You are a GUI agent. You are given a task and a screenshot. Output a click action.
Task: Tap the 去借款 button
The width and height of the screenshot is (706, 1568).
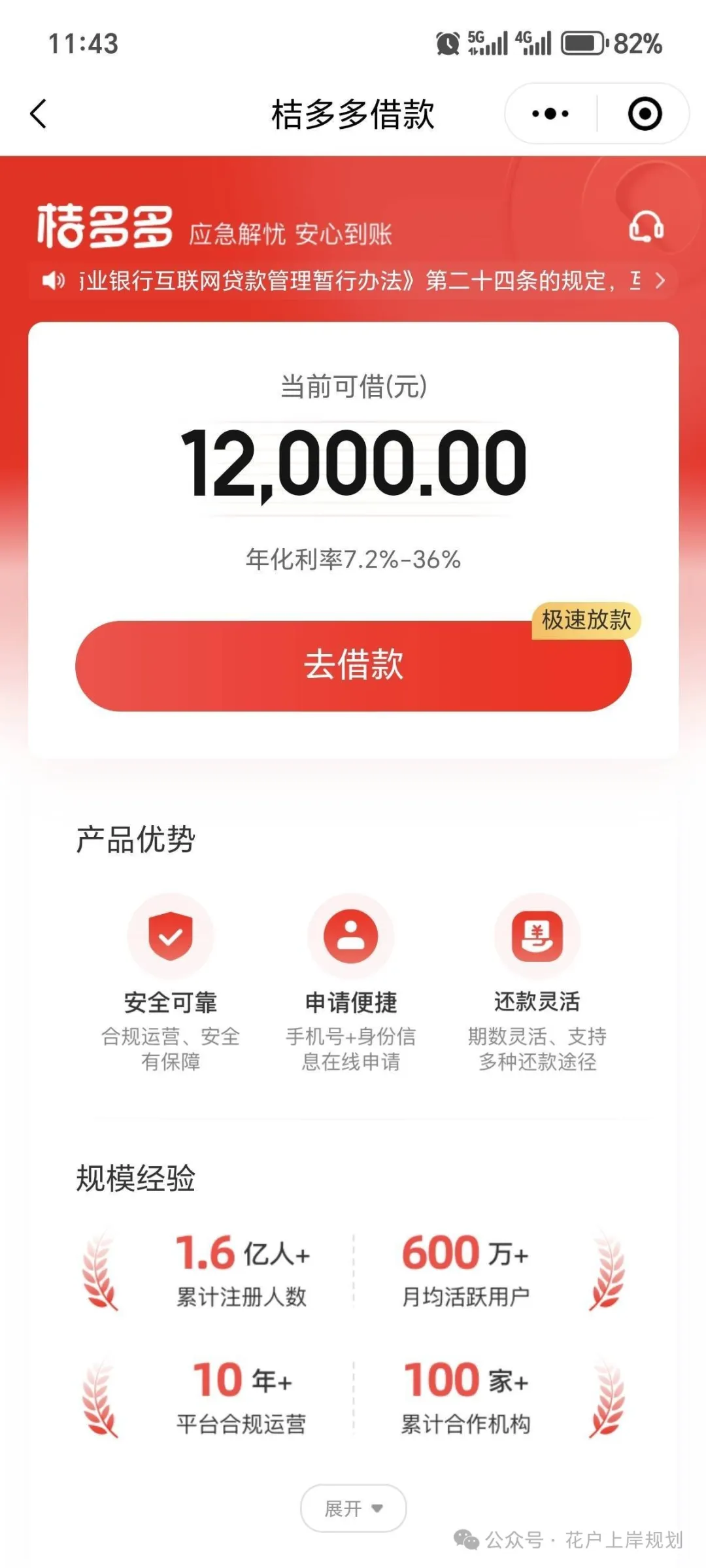[x=354, y=666]
